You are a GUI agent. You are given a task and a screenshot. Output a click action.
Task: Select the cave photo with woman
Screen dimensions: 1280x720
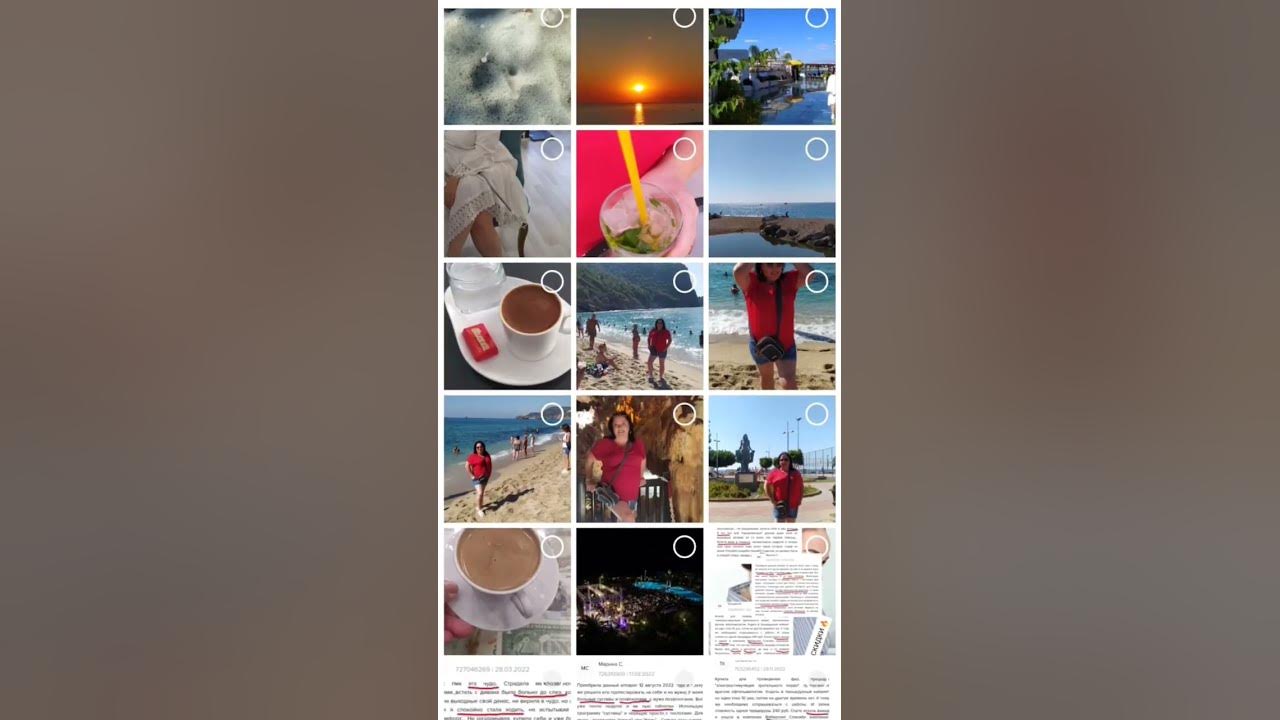(684, 414)
